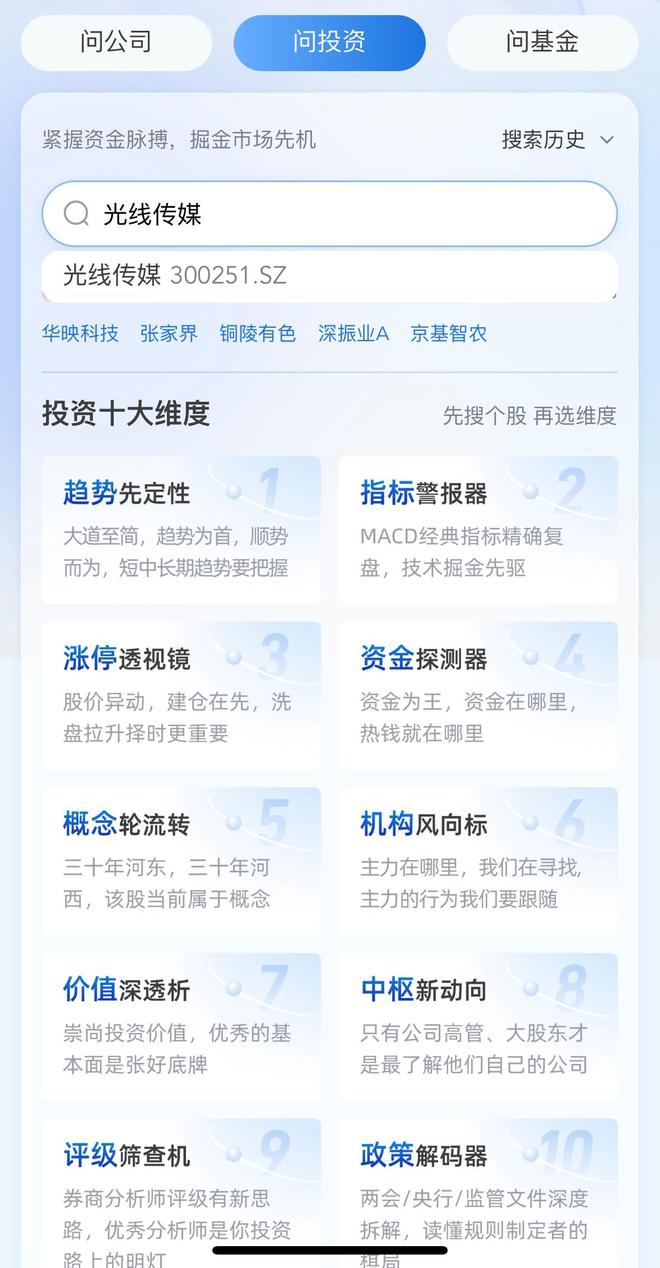
Task: Expand the 搜索历史 dropdown
Action: [x=557, y=140]
